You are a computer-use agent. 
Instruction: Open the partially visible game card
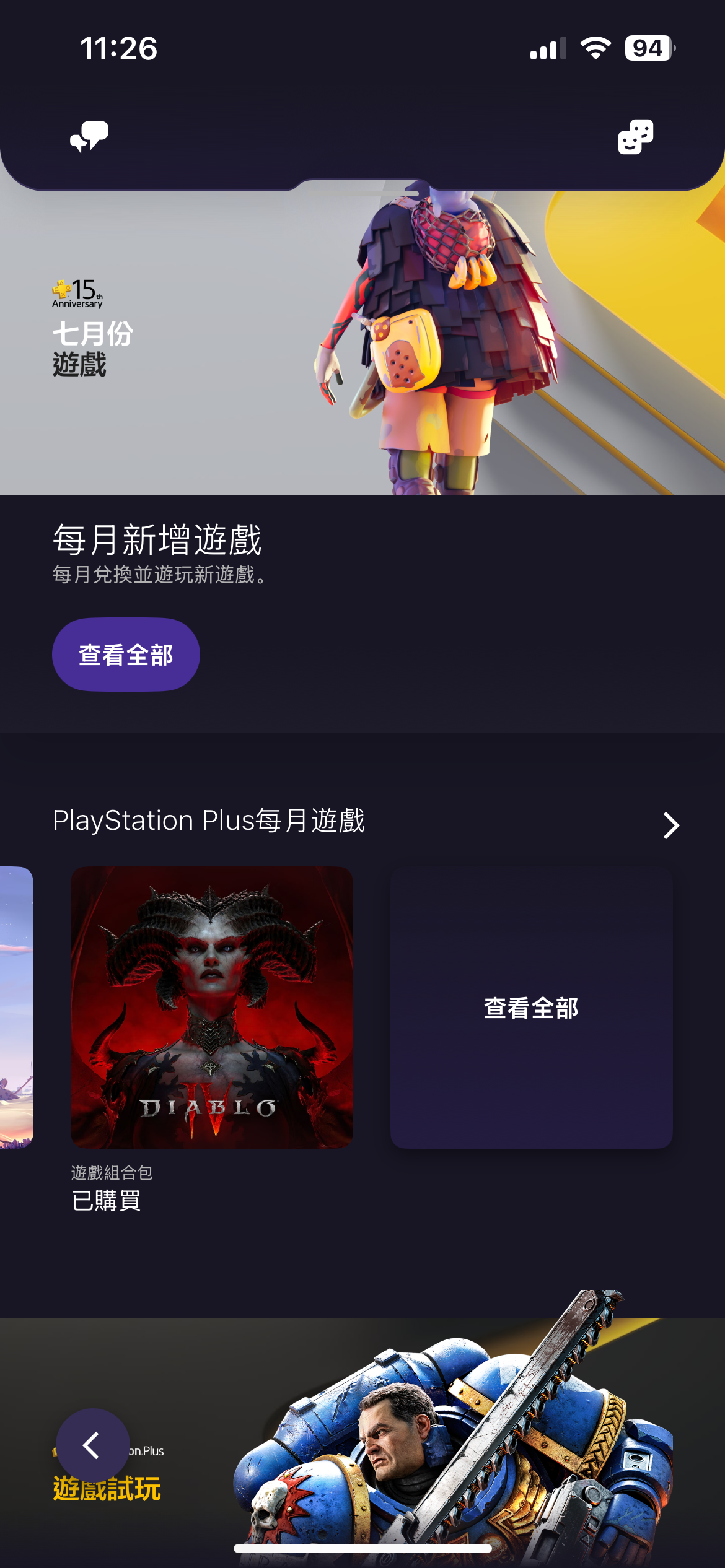(x=16, y=1007)
